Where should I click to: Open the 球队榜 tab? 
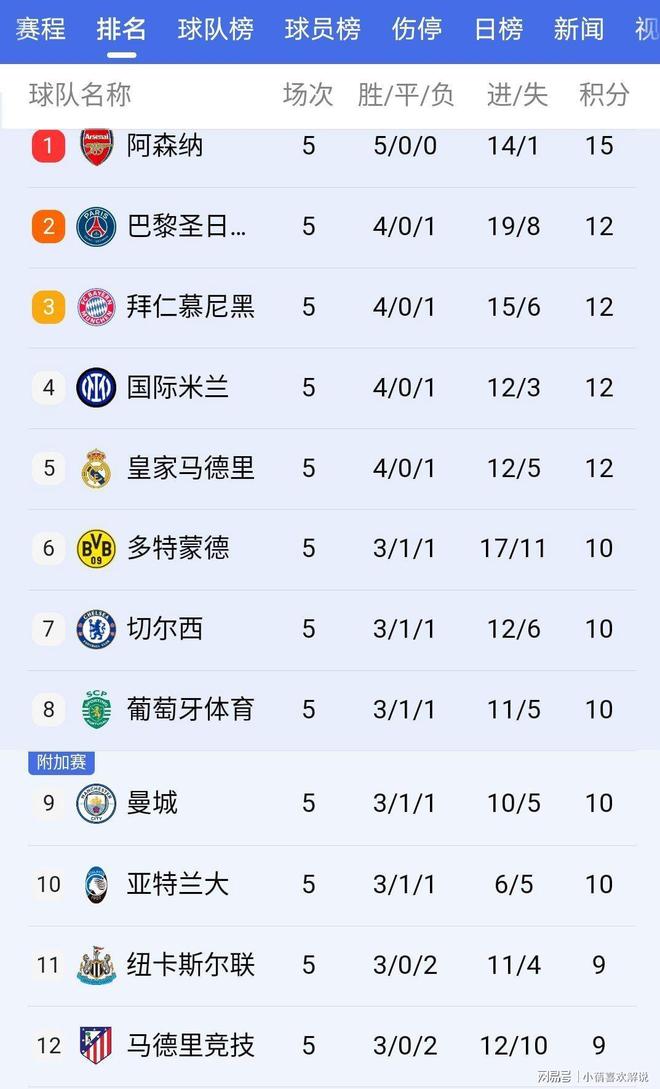point(216,29)
